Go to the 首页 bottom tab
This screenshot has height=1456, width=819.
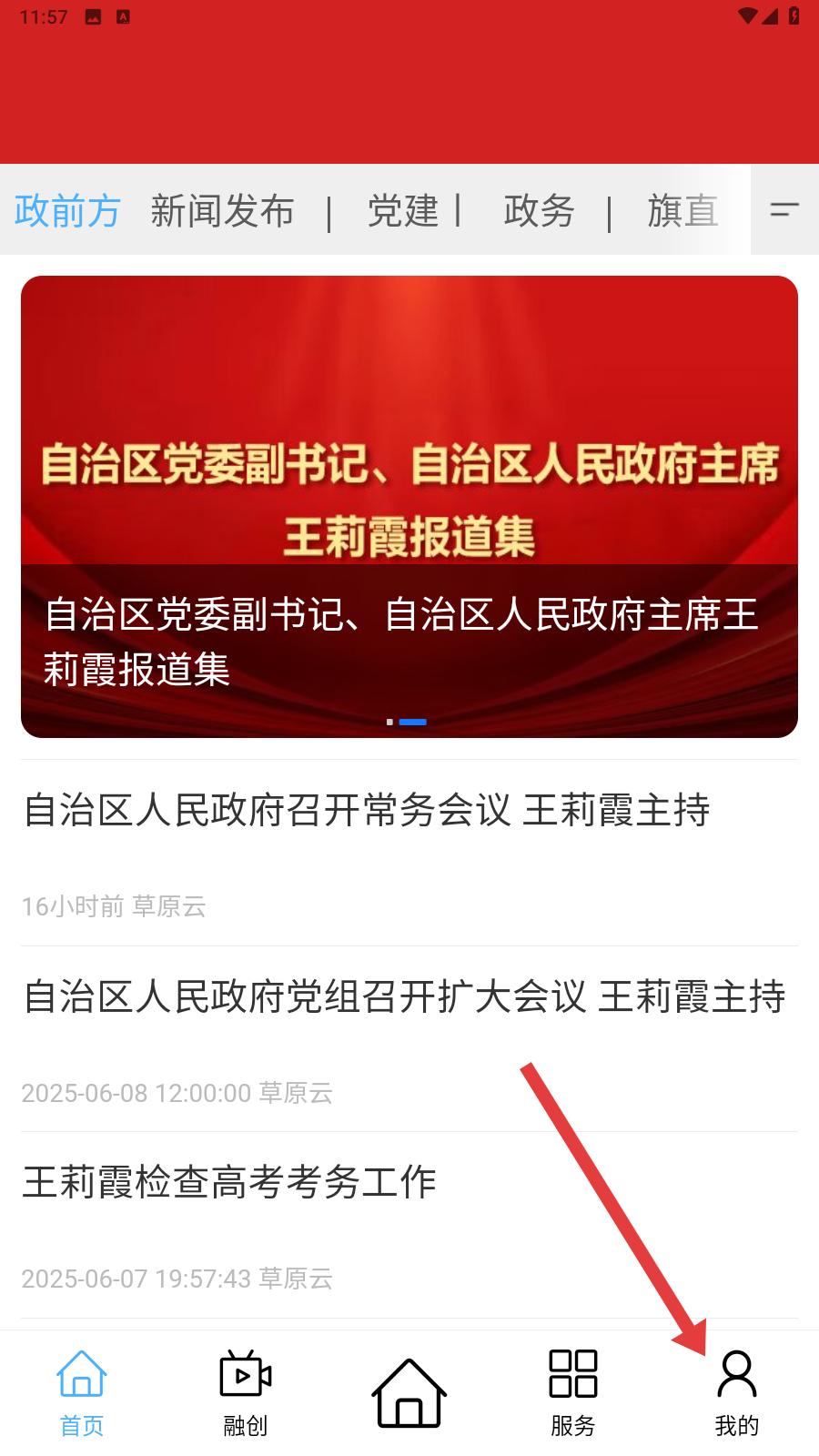pyautogui.click(x=82, y=1393)
